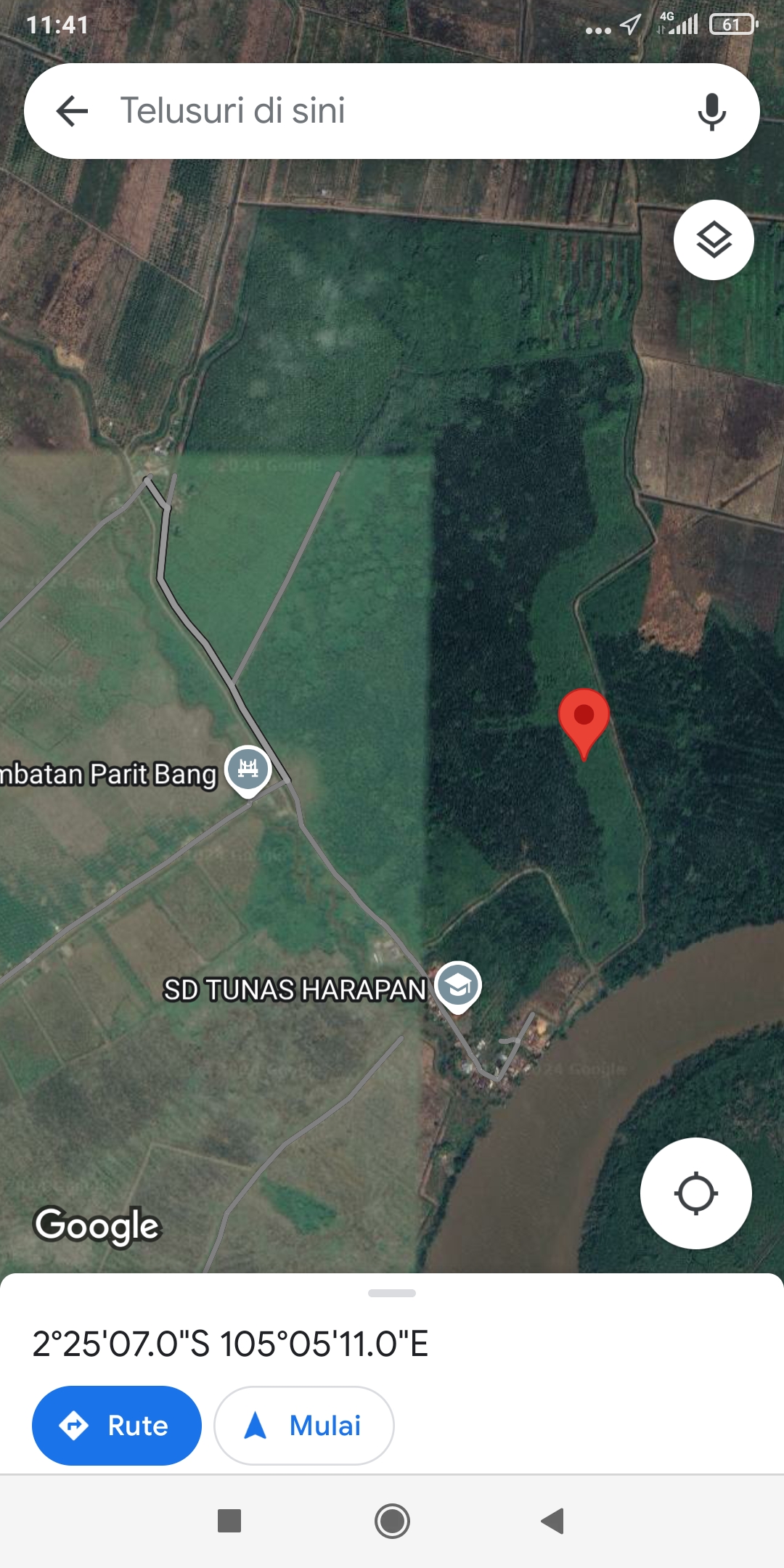Viewport: 784px width, 1568px height.
Task: Get directions with the Rute button
Action: [x=117, y=1426]
